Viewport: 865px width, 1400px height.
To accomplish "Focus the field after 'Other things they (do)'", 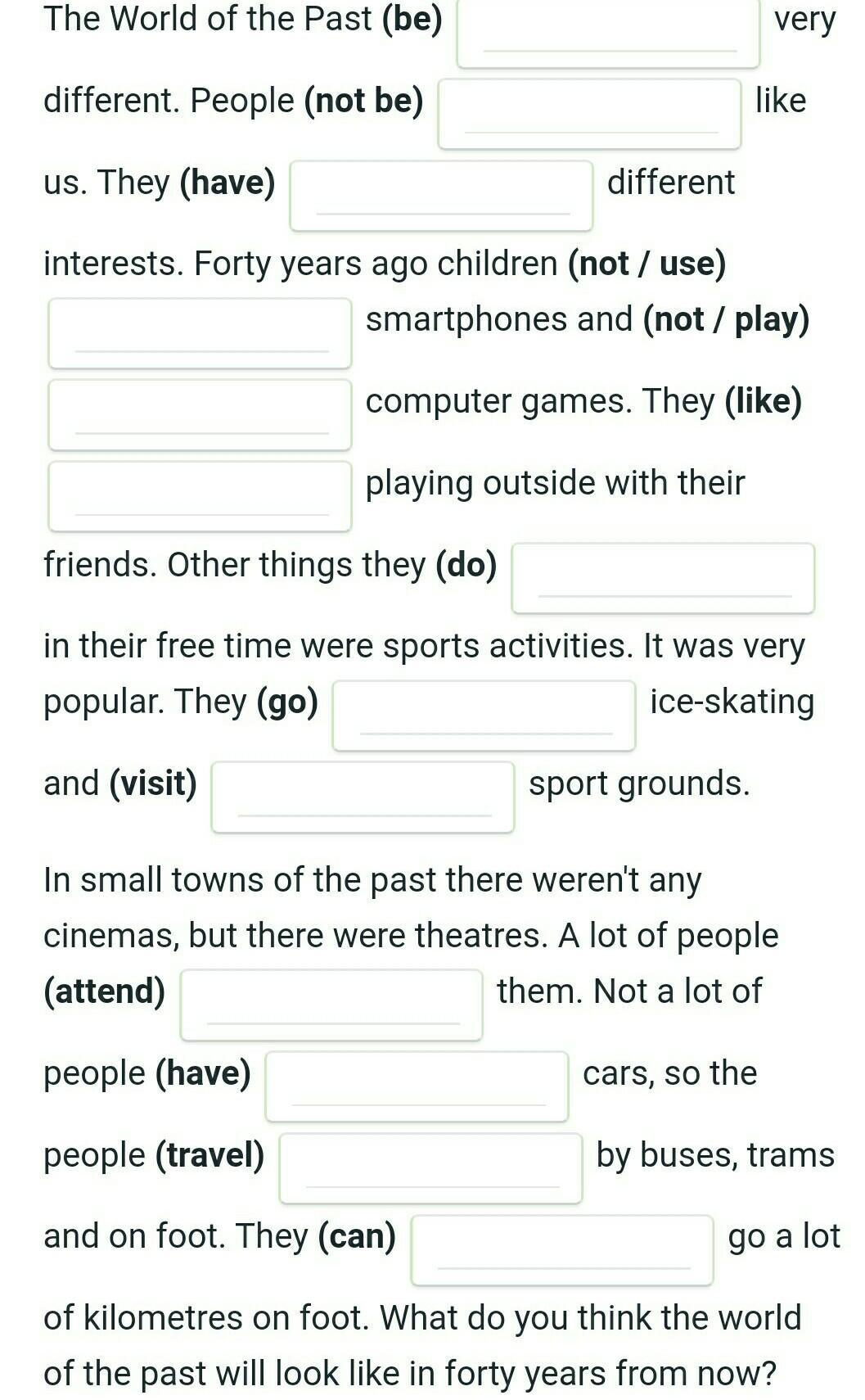I will point(663,578).
